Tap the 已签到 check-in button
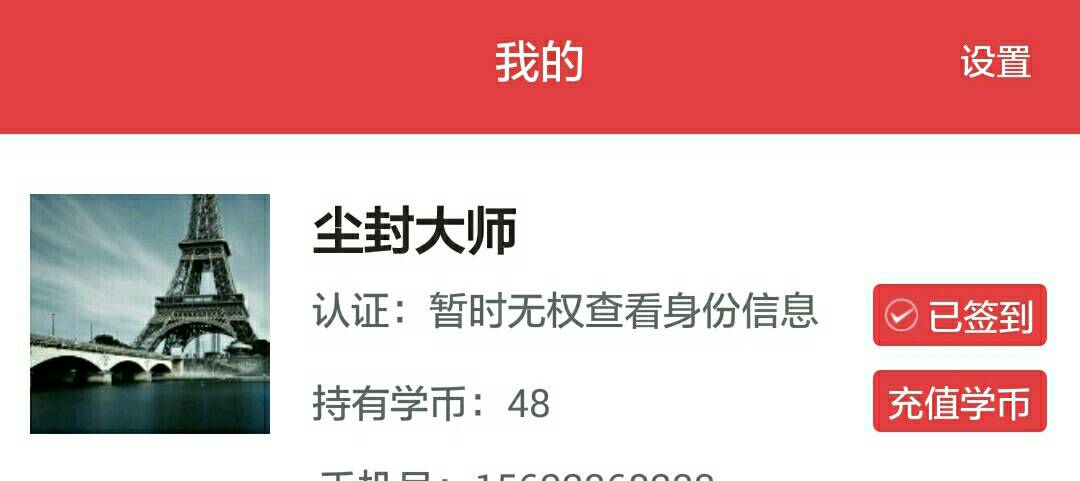The image size is (1080, 481). [x=959, y=316]
